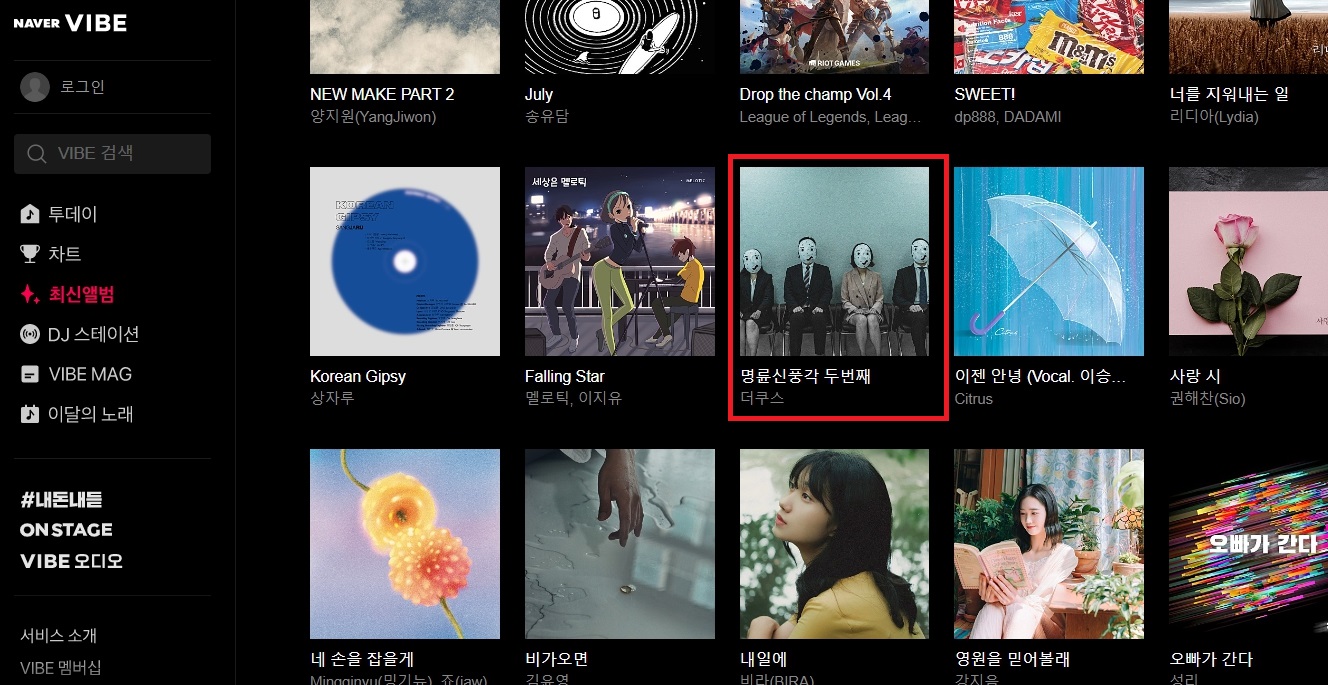This screenshot has height=685, width=1328.
Task: Go to the 투데이 section
Action: [x=72, y=214]
